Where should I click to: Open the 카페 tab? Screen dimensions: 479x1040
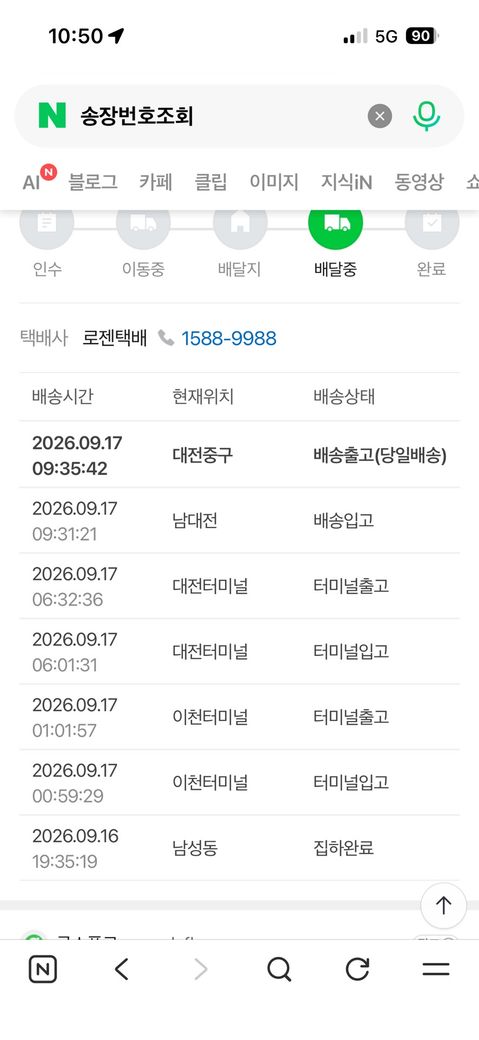[x=156, y=182]
